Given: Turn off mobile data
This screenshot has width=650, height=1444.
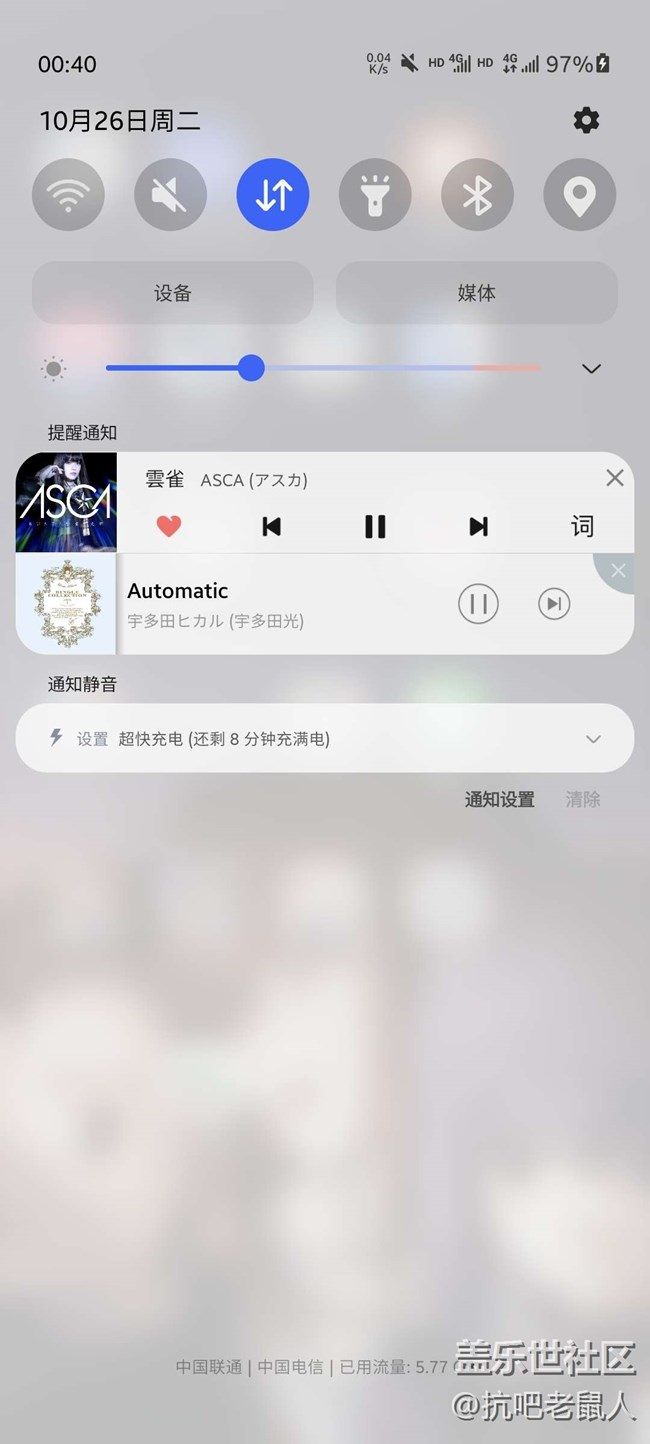Looking at the screenshot, I should pyautogui.click(x=273, y=195).
